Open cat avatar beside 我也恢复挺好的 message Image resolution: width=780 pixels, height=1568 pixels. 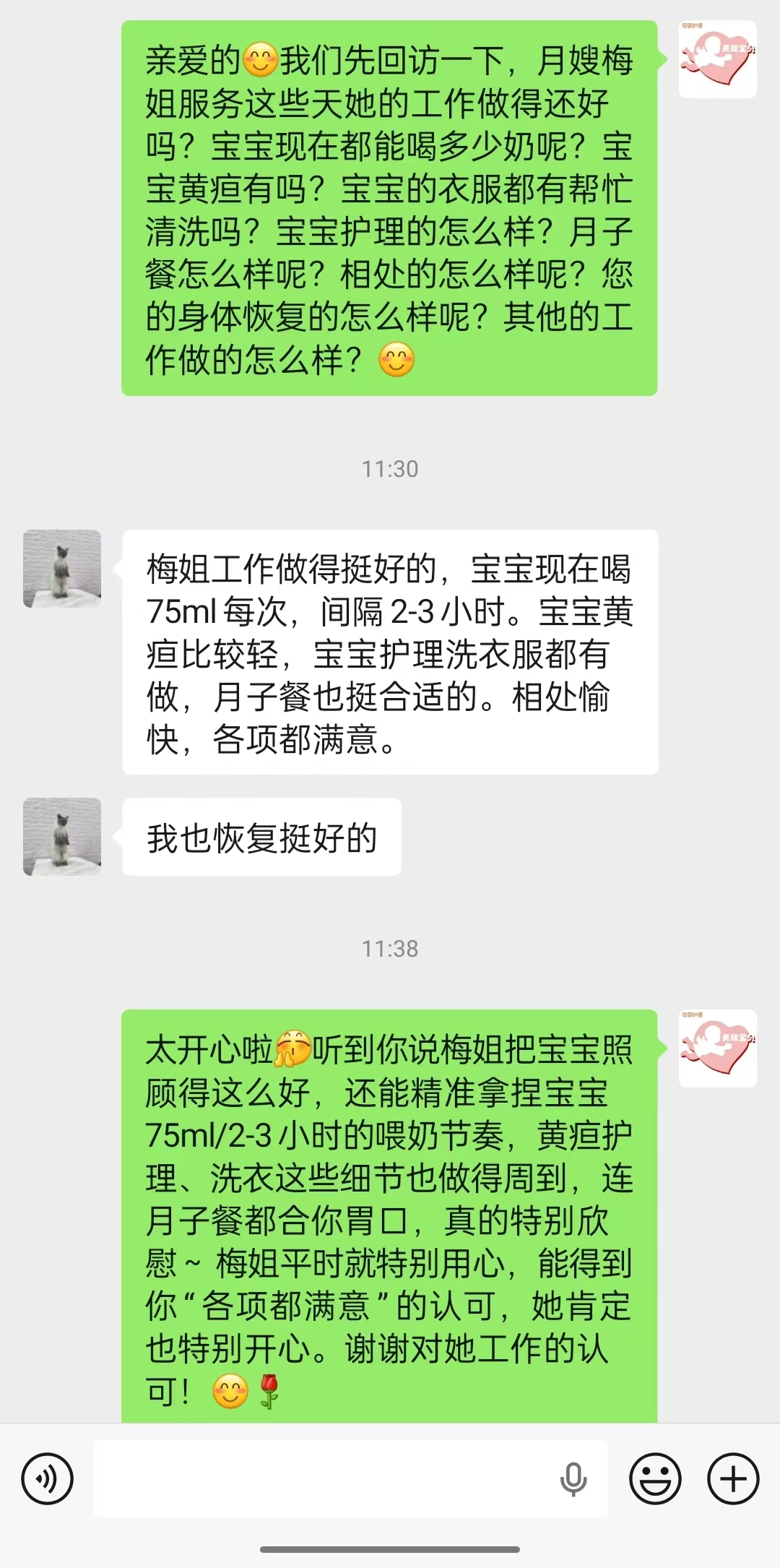62,837
